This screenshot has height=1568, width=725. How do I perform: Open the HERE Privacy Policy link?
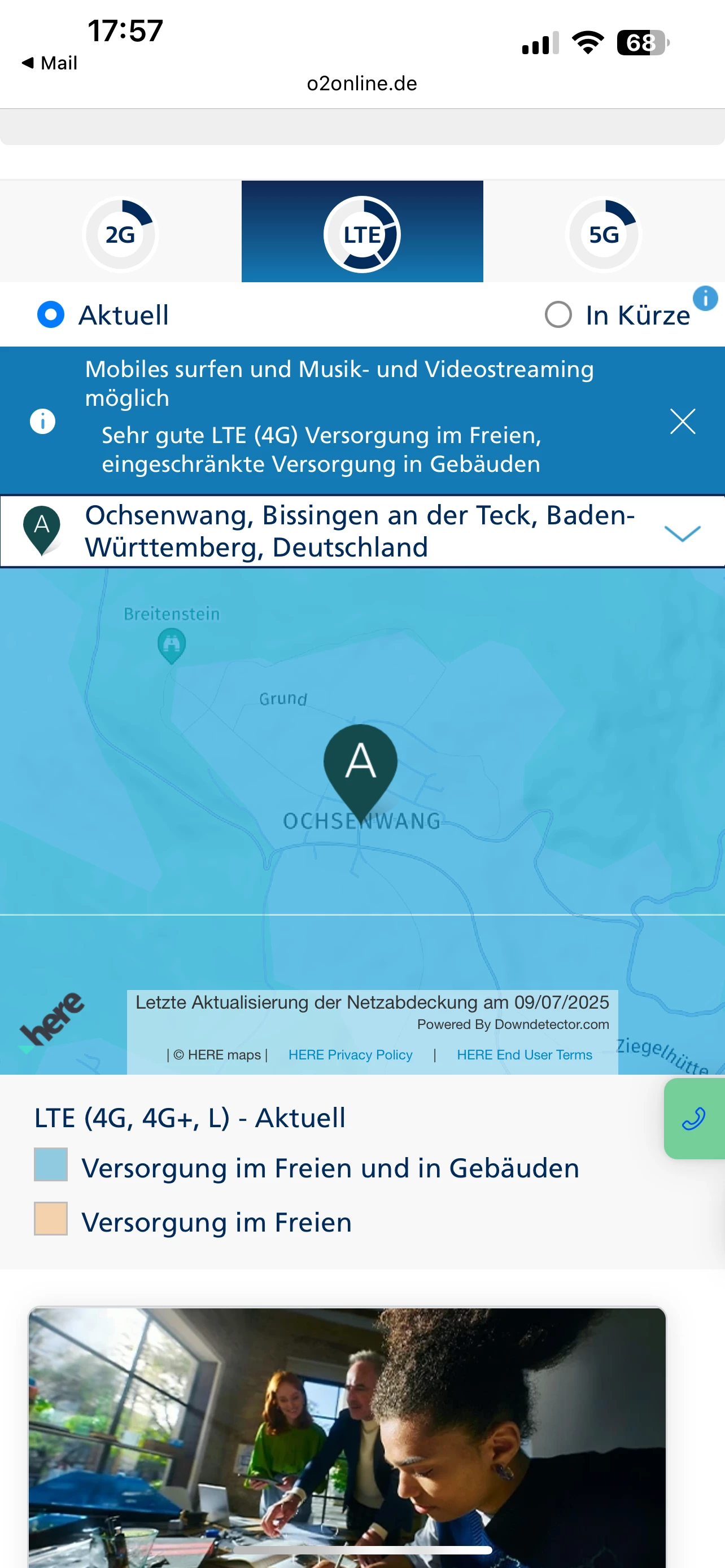pos(350,1055)
